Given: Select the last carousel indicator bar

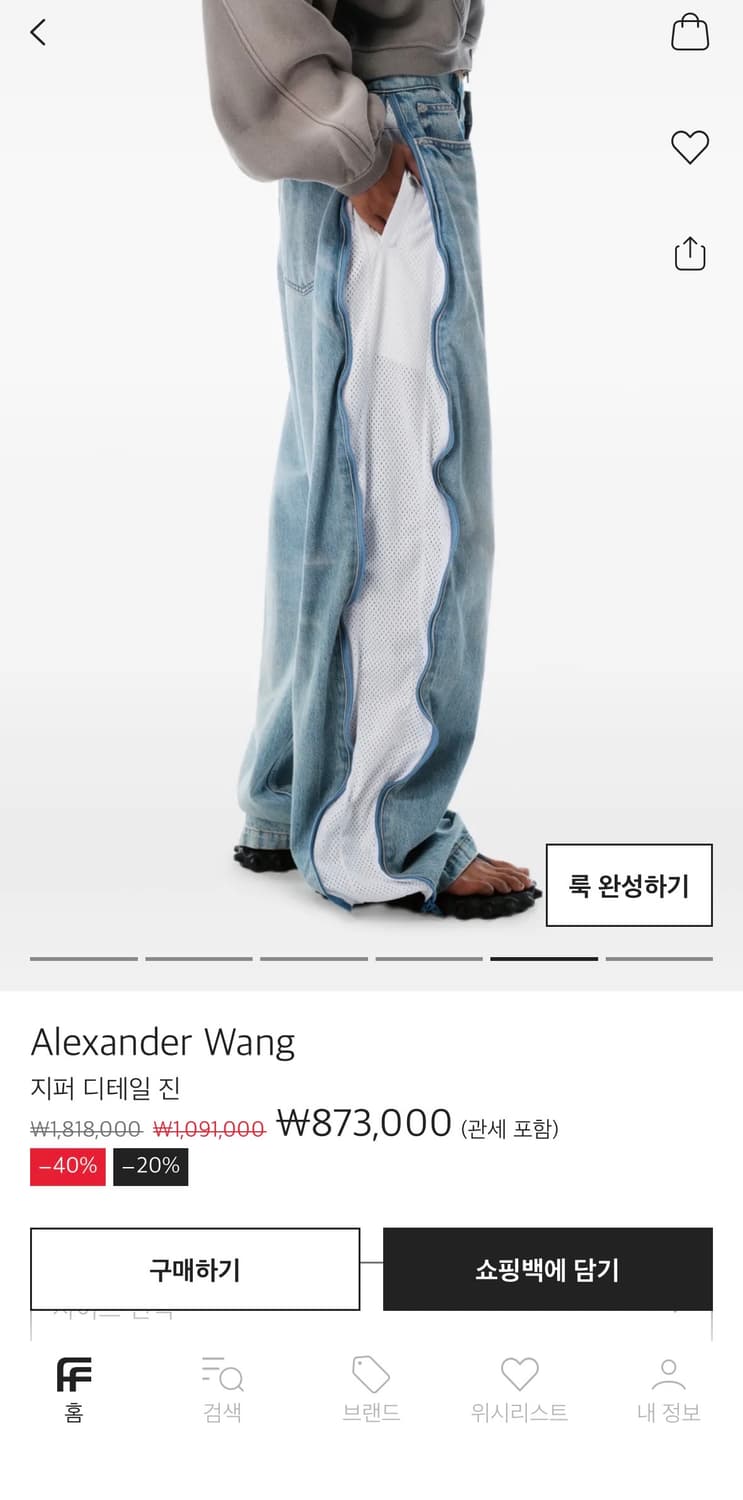Looking at the screenshot, I should click(x=659, y=957).
